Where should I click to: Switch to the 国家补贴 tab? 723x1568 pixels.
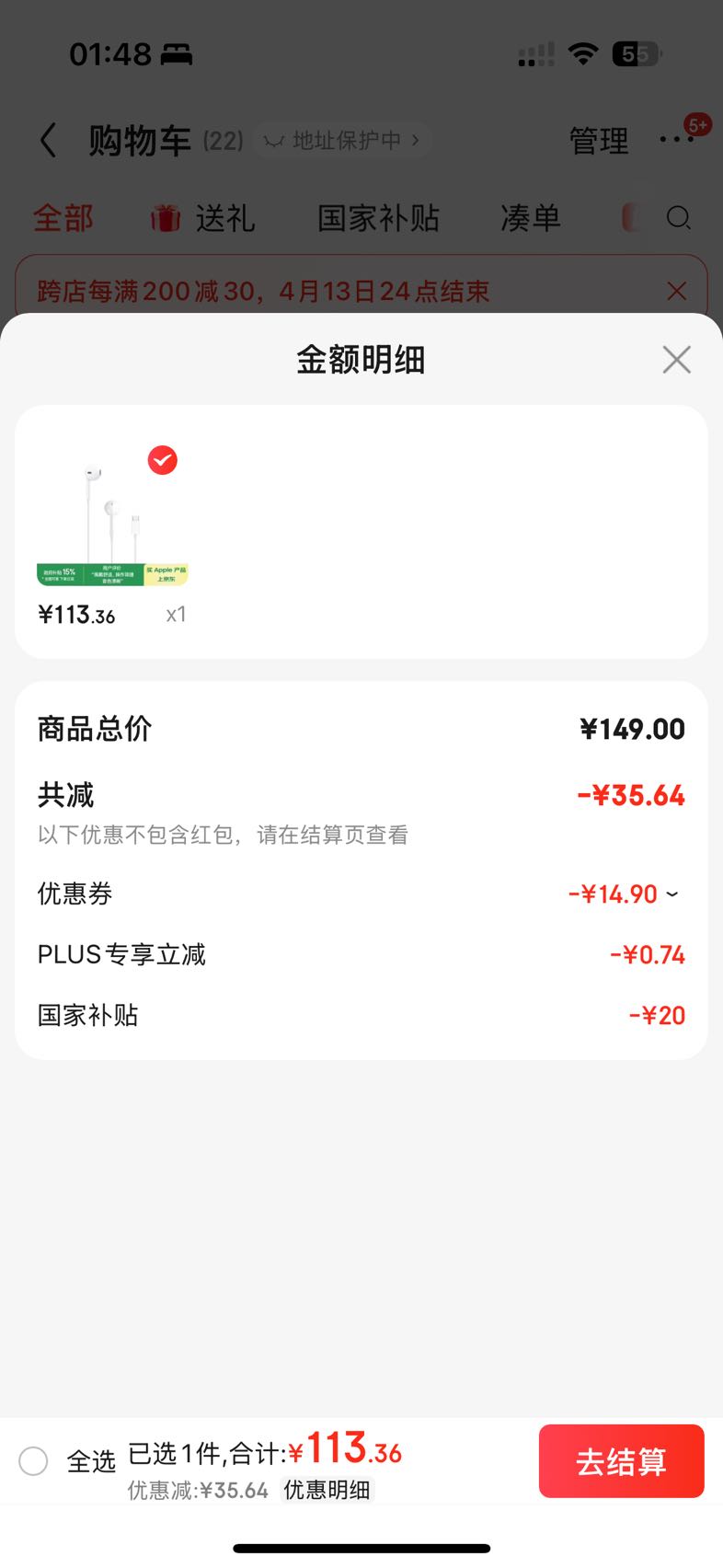click(x=377, y=218)
